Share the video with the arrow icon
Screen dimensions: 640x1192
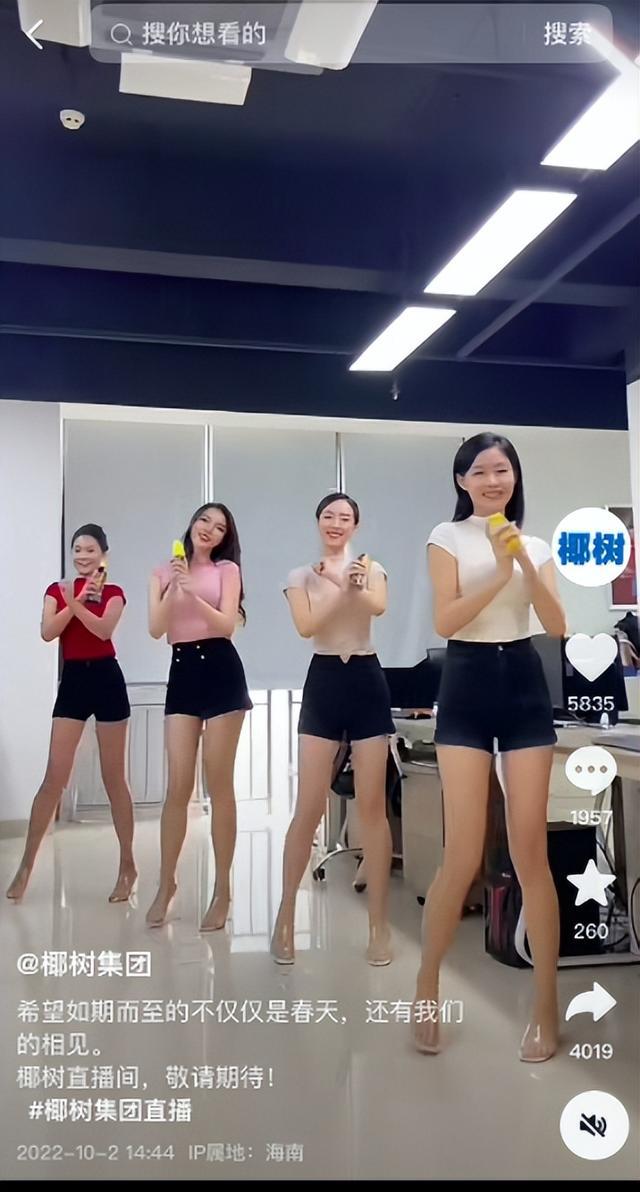(591, 1003)
